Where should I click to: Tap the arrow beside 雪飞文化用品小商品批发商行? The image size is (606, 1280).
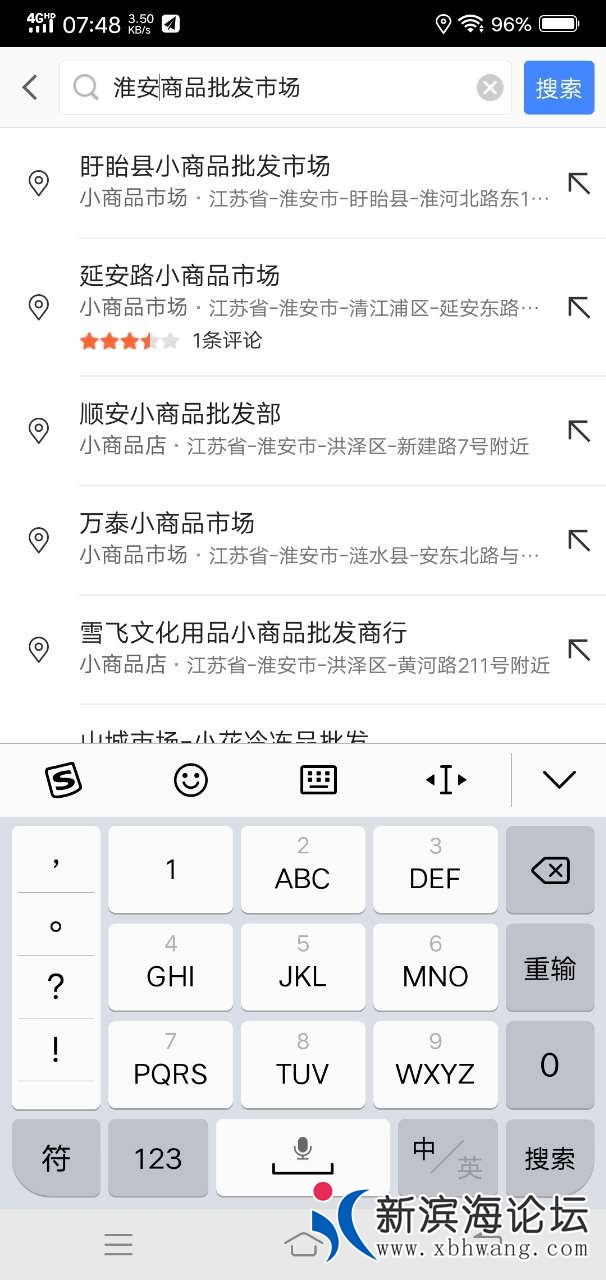tap(579, 649)
